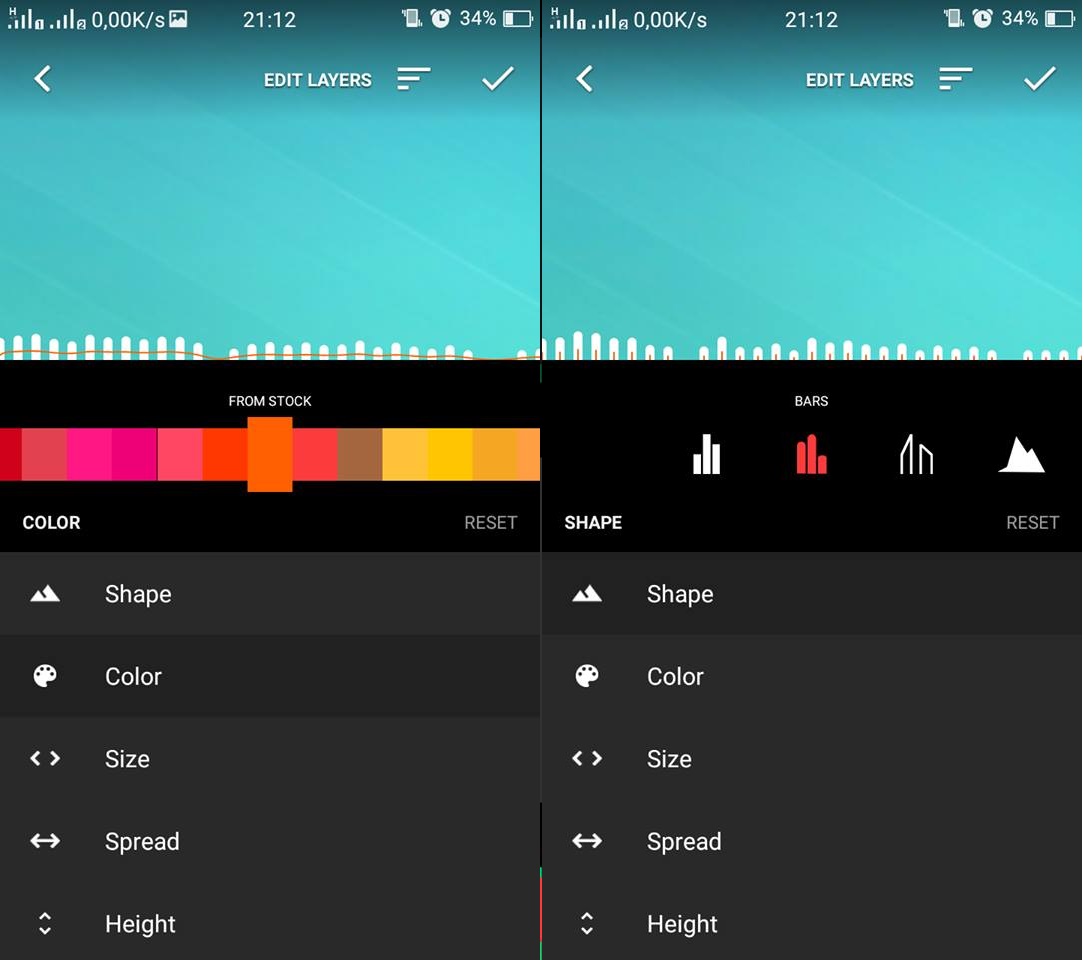1084x960 pixels.
Task: Select the red rounded bars shape
Action: tap(811, 454)
